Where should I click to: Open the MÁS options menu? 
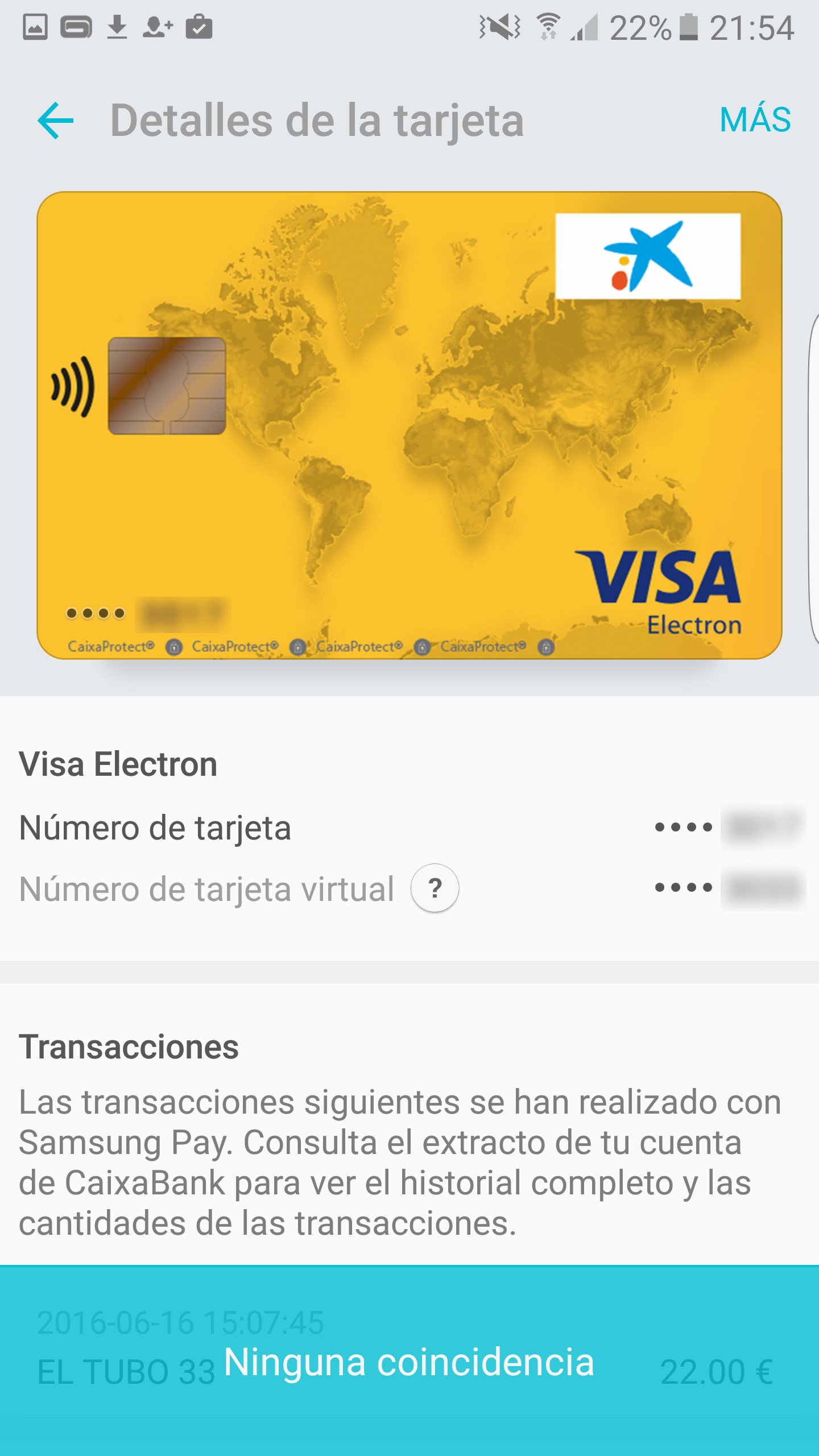(755, 120)
